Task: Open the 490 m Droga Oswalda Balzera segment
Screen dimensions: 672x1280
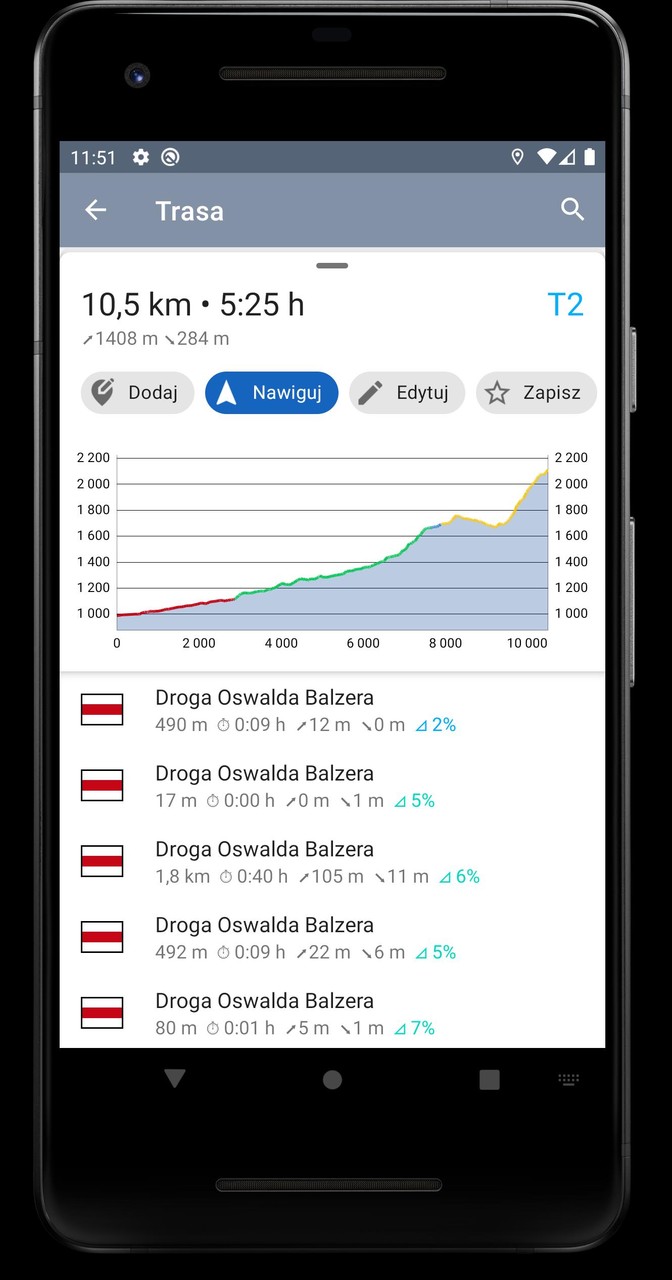Action: [332, 710]
